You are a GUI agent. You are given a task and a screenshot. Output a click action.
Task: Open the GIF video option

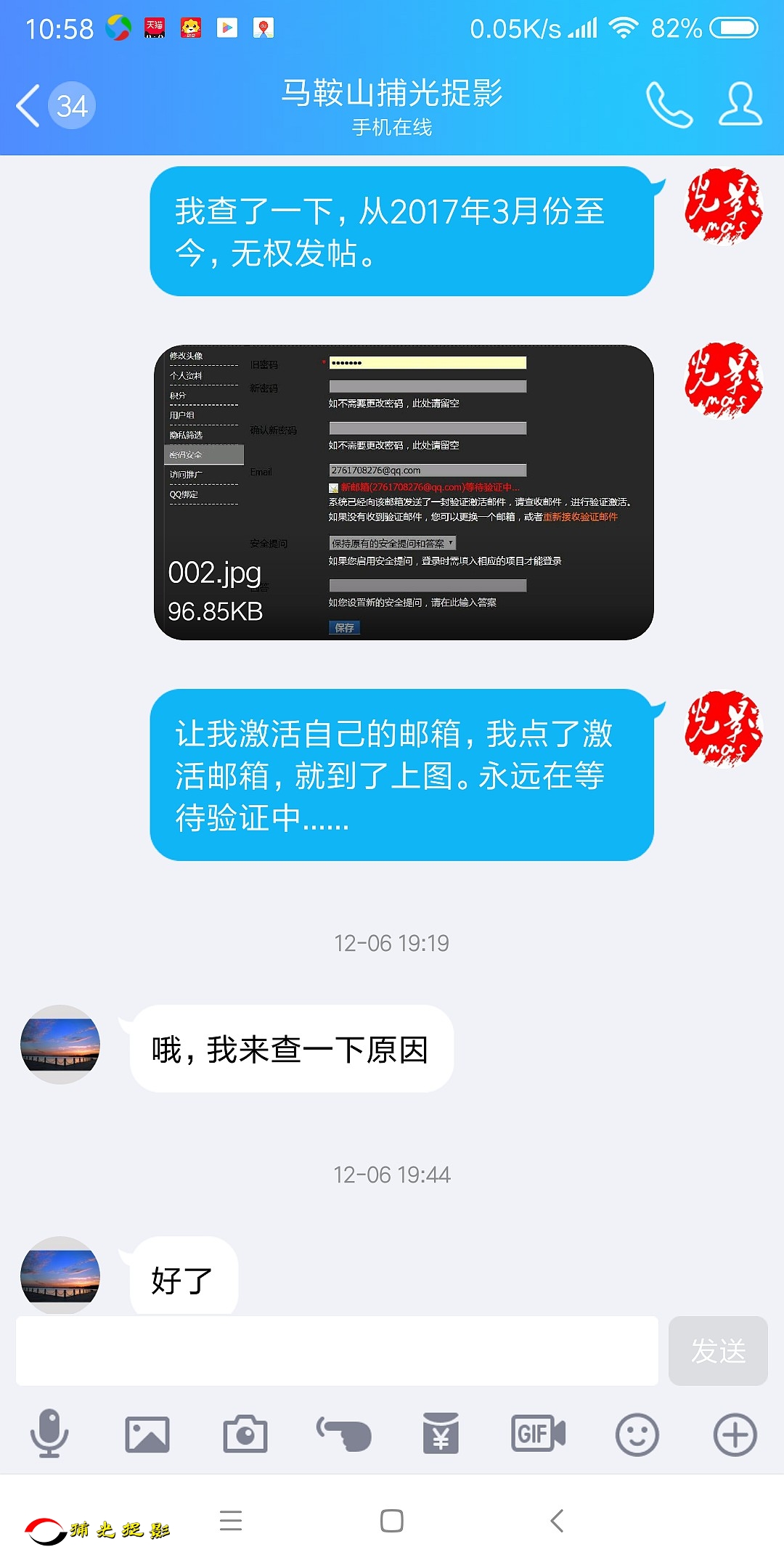point(539,1434)
